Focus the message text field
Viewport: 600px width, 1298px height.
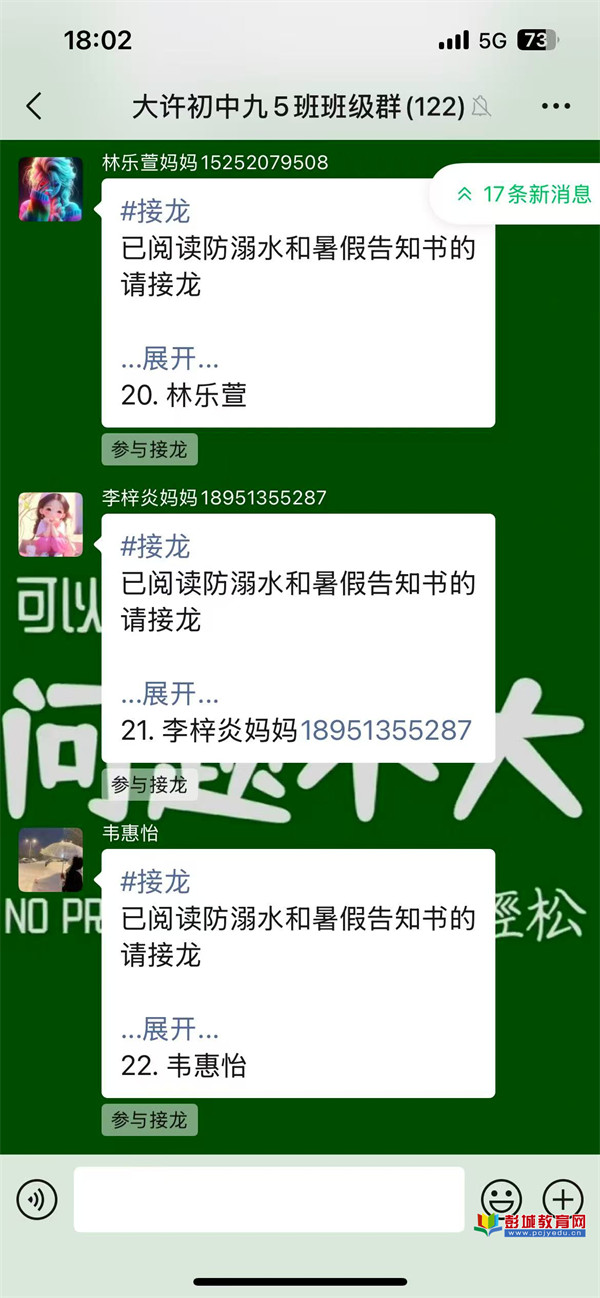268,1199
